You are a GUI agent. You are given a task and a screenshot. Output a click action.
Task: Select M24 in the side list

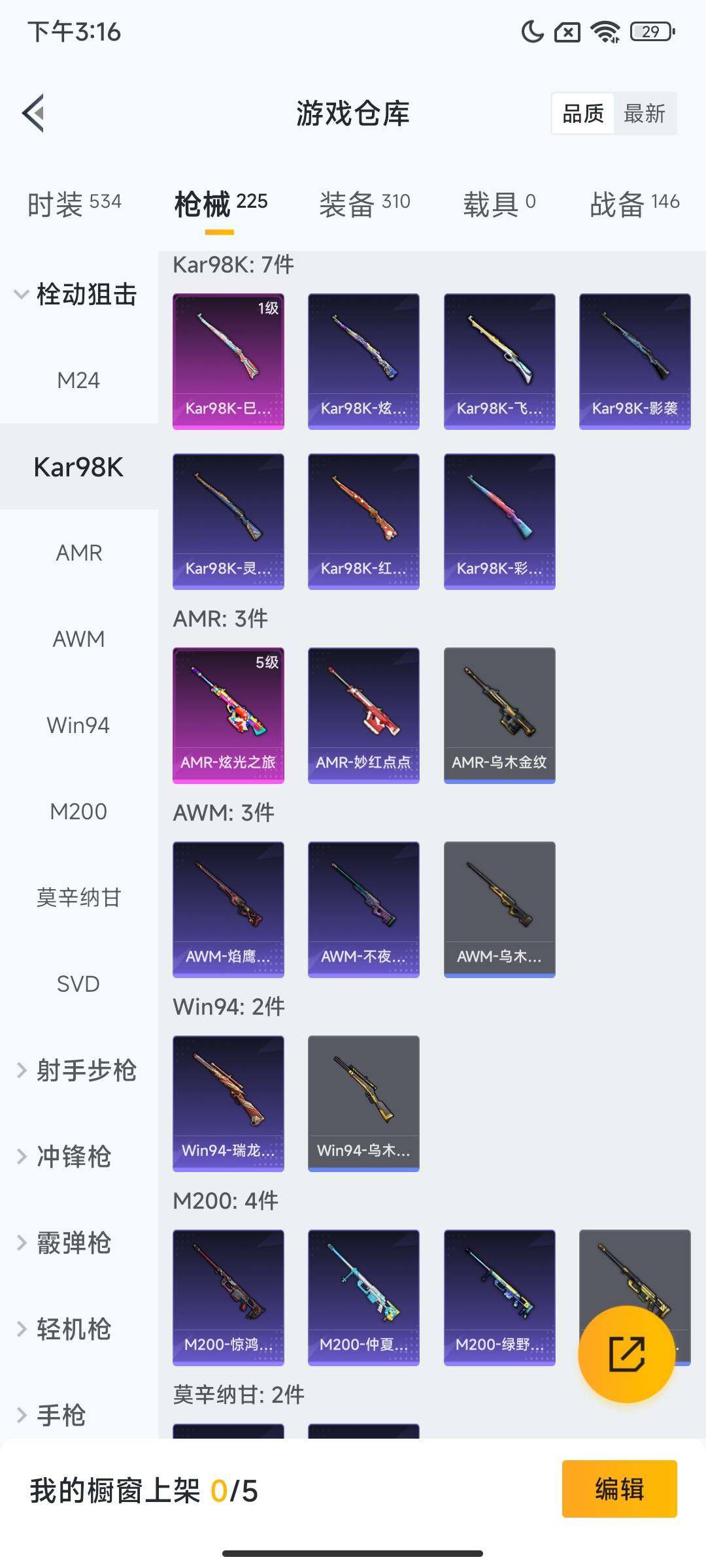[x=78, y=380]
